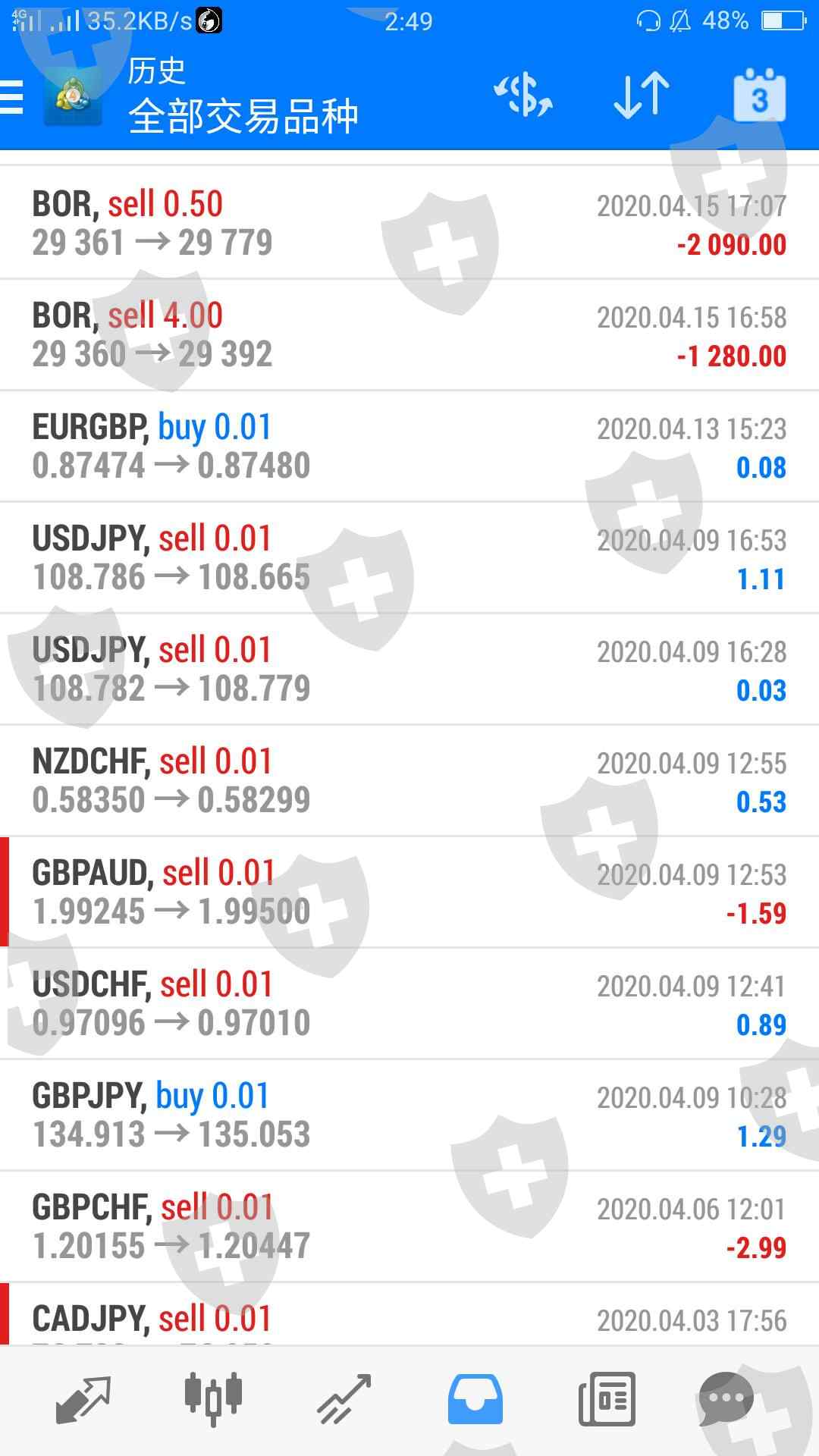
Task: Switch to the Trade tab
Action: (x=344, y=1399)
